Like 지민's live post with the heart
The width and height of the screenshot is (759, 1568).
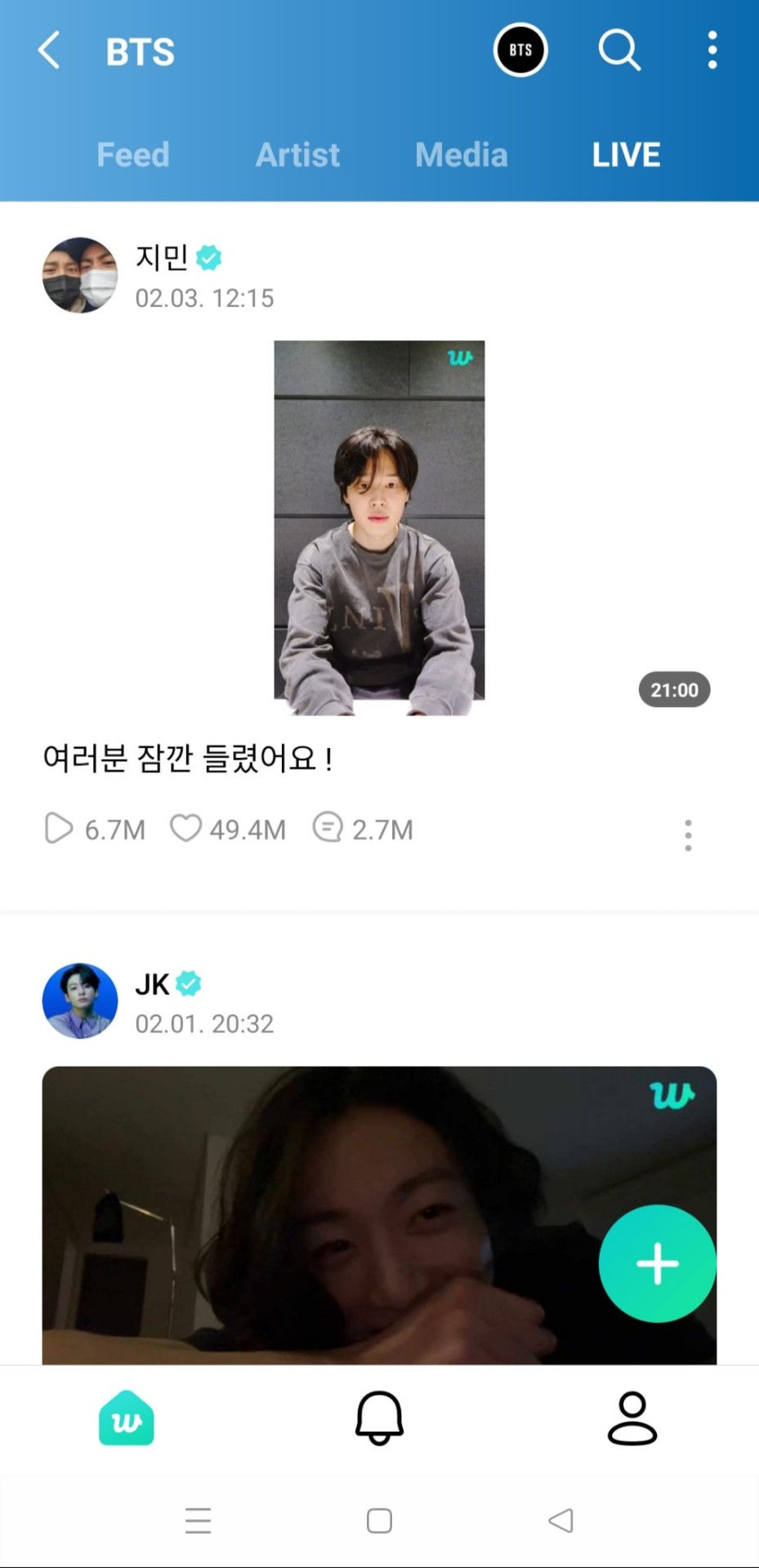coord(186,828)
